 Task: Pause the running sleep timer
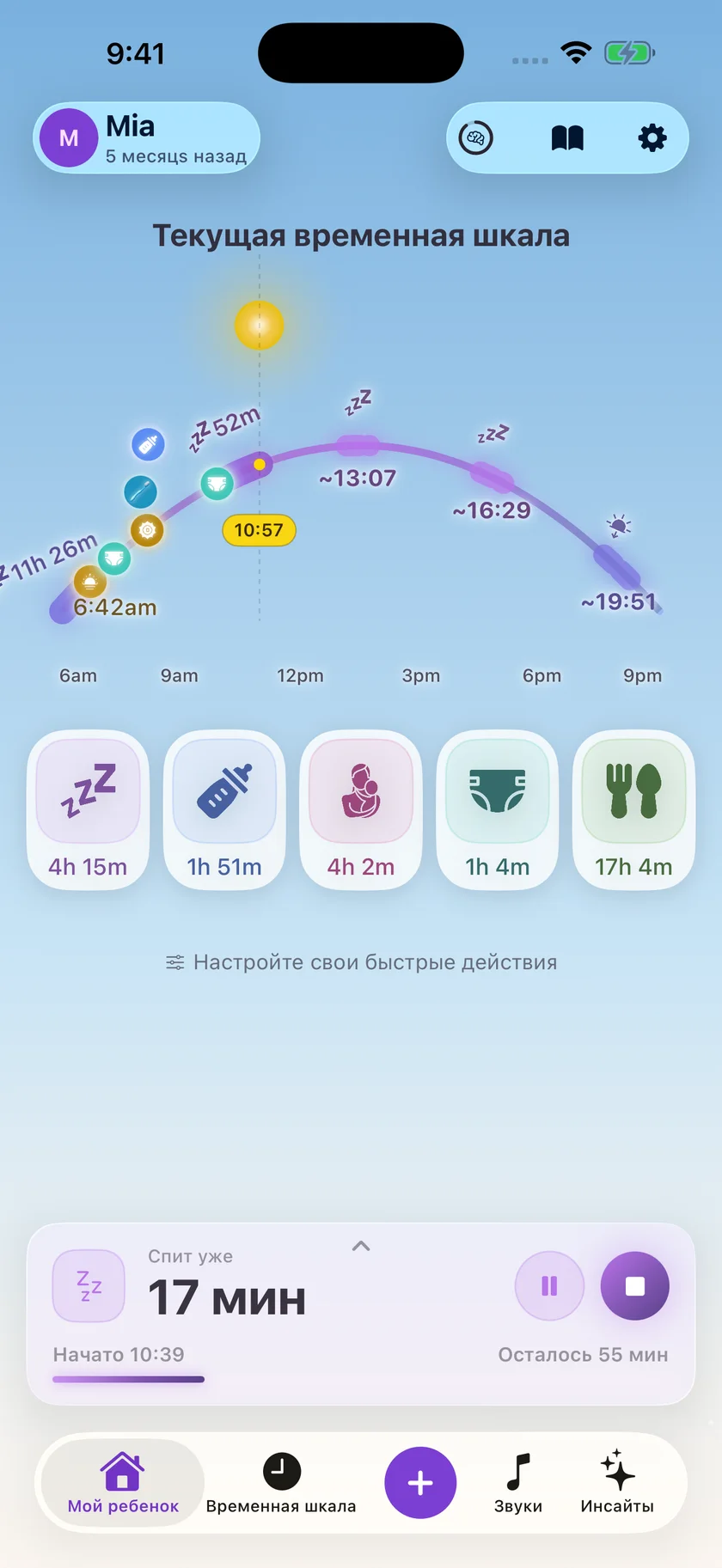pyautogui.click(x=549, y=1285)
